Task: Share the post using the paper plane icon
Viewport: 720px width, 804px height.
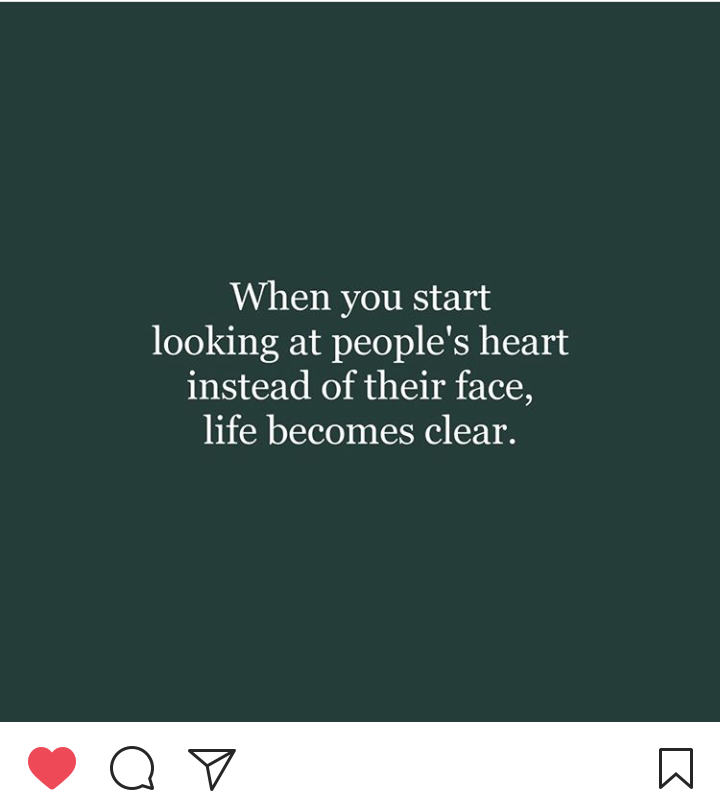Action: click(x=212, y=768)
